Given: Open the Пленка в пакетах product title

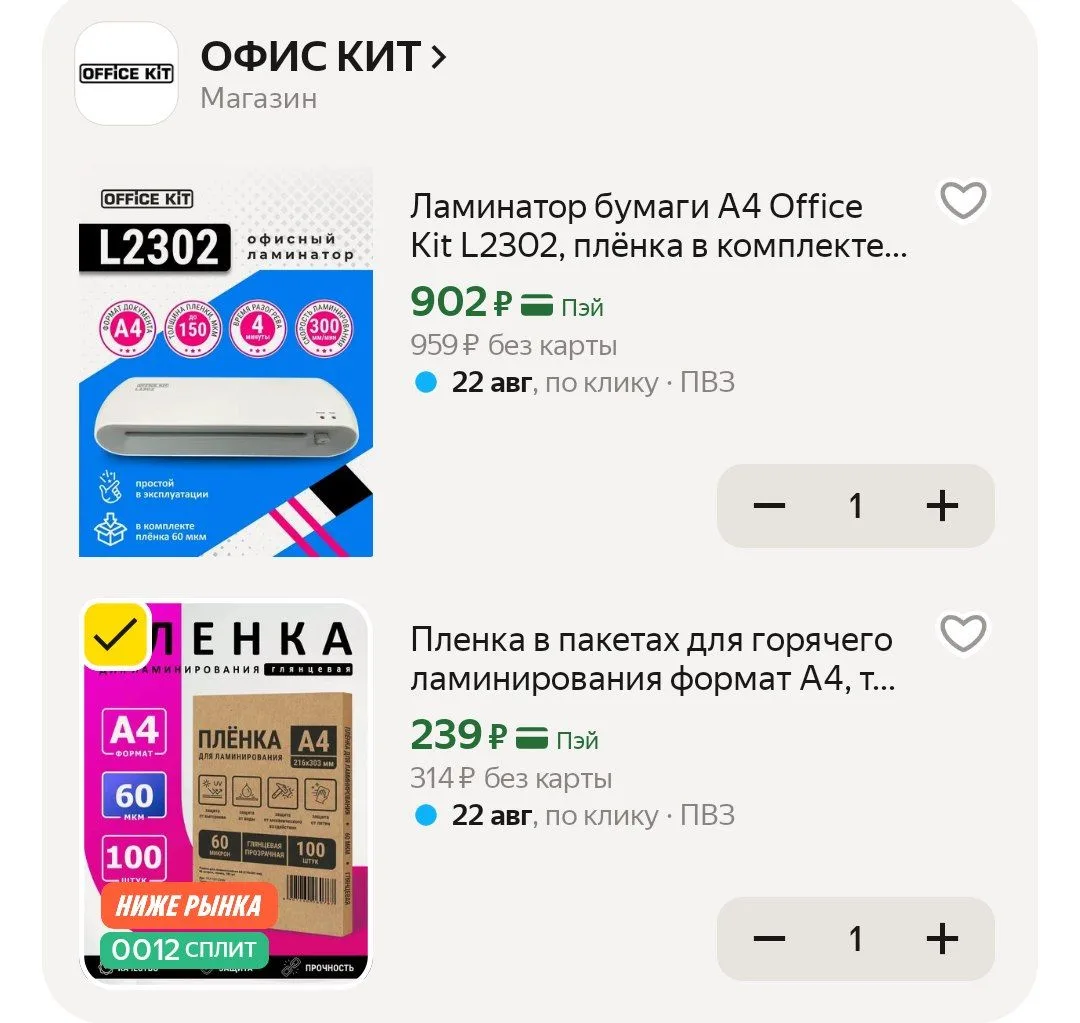Looking at the screenshot, I should coord(652,659).
